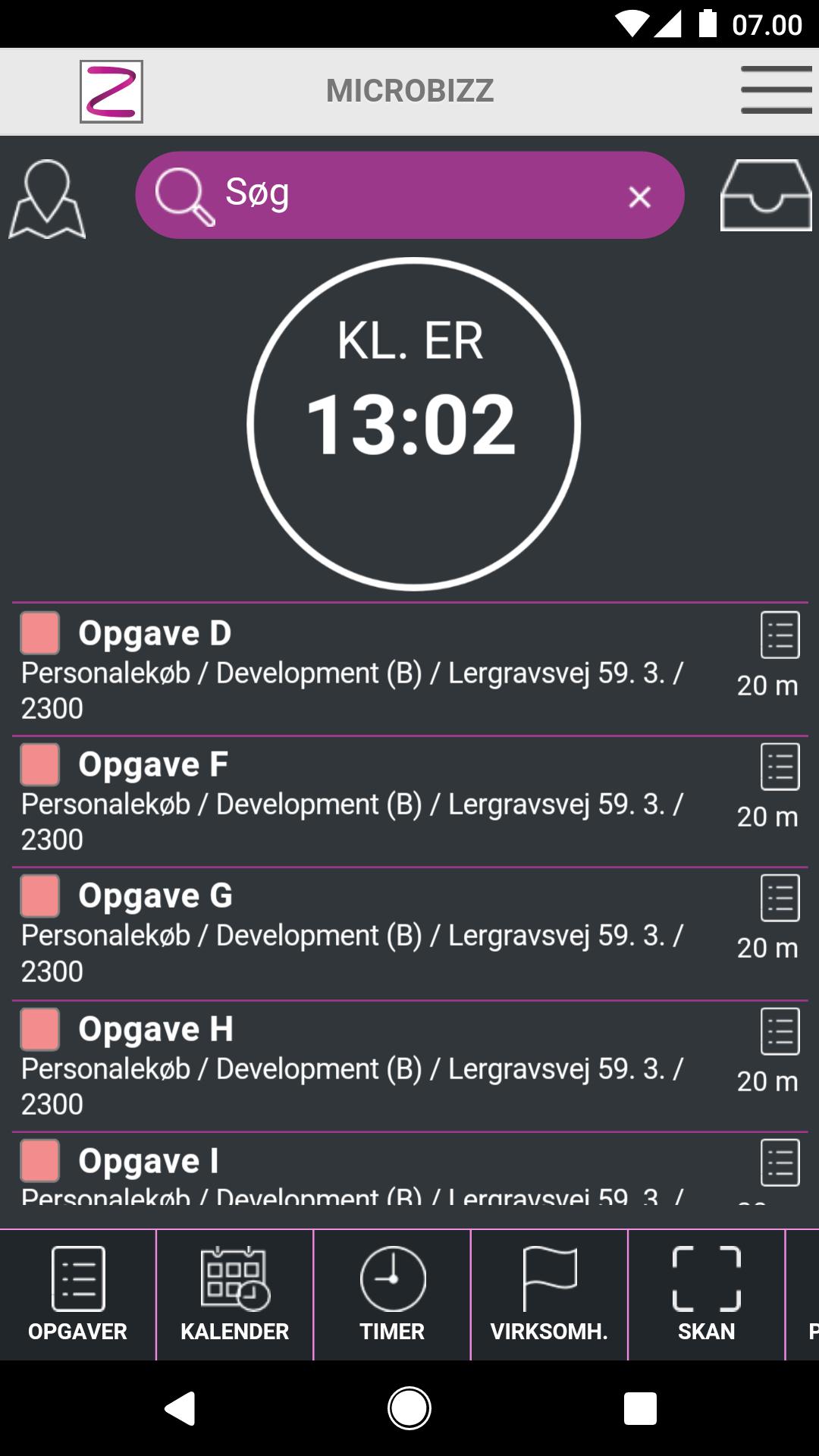
Task: Open the details icon for Opgave H
Action: tap(780, 1031)
